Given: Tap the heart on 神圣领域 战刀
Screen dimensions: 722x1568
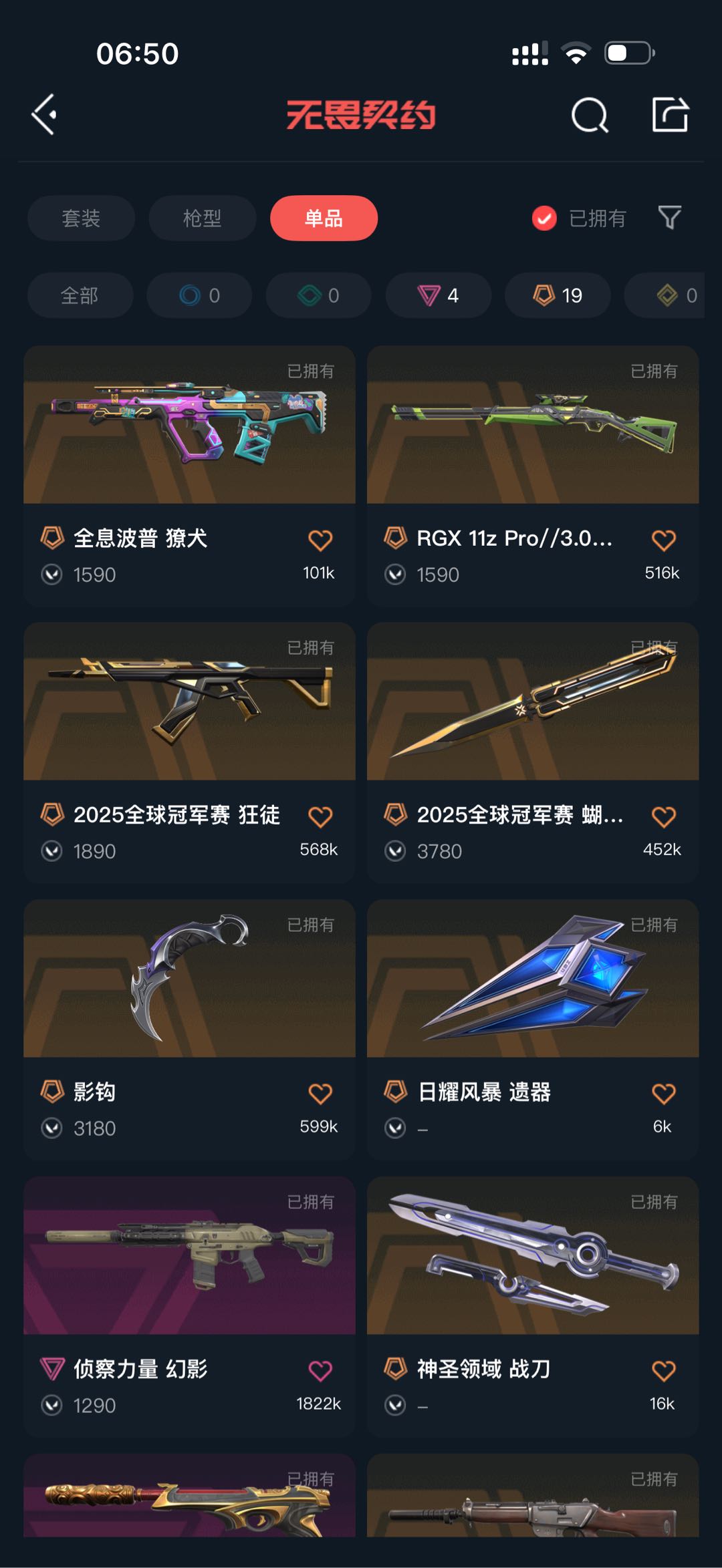Looking at the screenshot, I should coord(663,1371).
